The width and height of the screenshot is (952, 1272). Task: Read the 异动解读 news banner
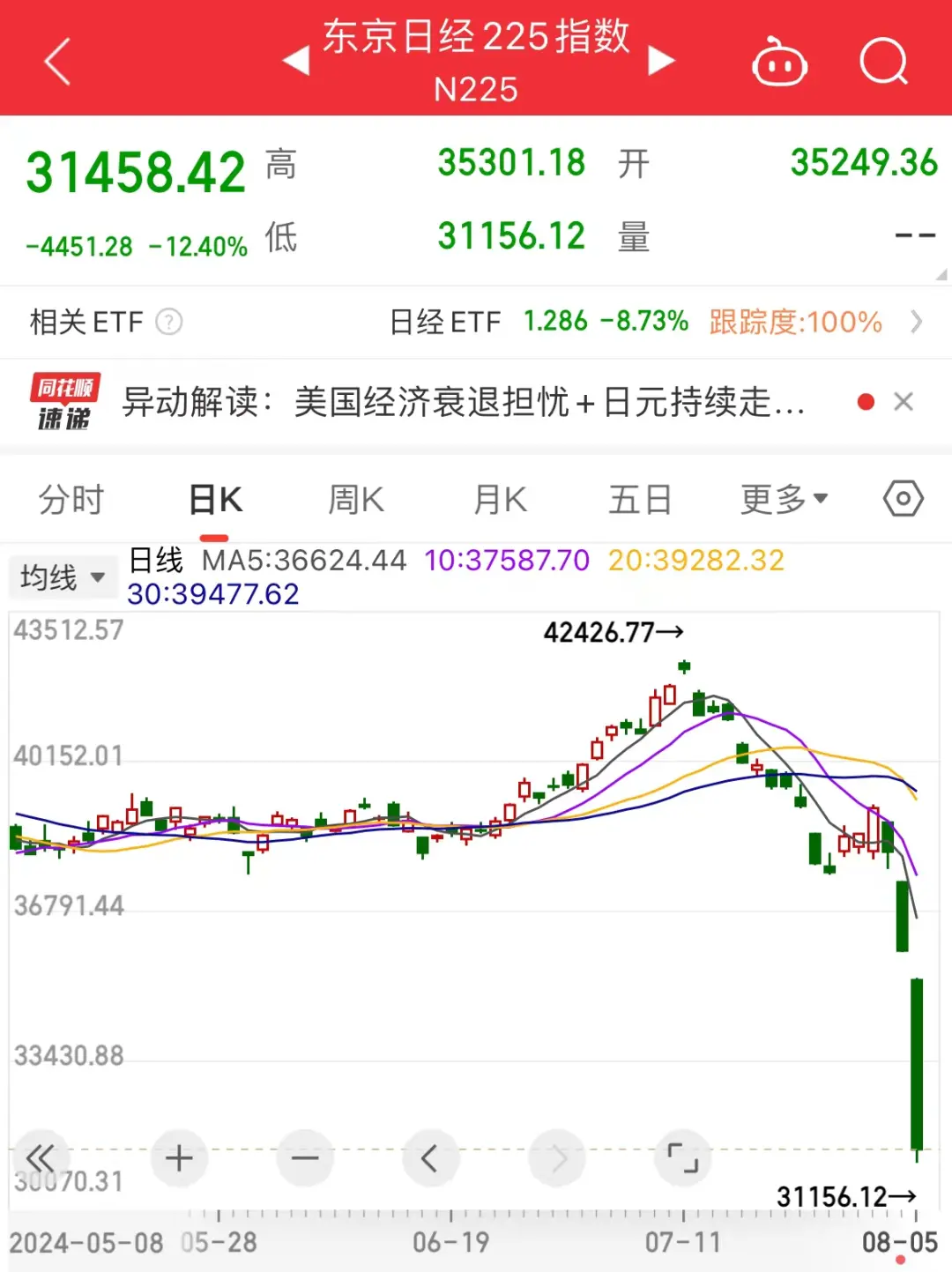point(463,402)
